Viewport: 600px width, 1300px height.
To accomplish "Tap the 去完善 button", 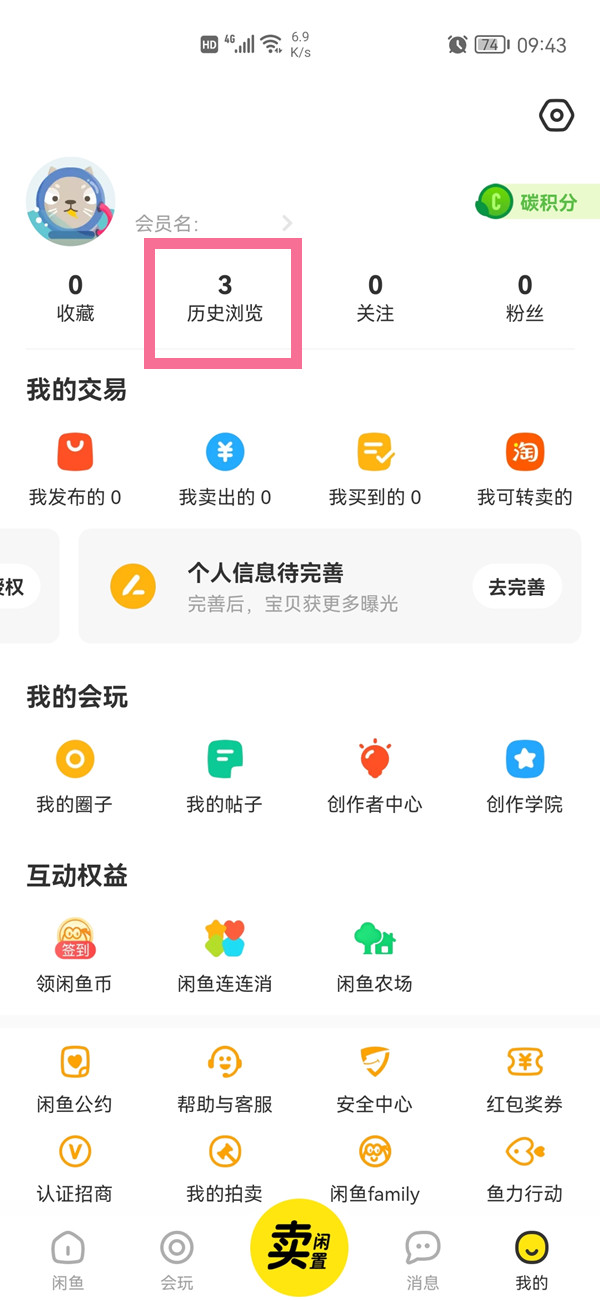I will pyautogui.click(x=517, y=587).
